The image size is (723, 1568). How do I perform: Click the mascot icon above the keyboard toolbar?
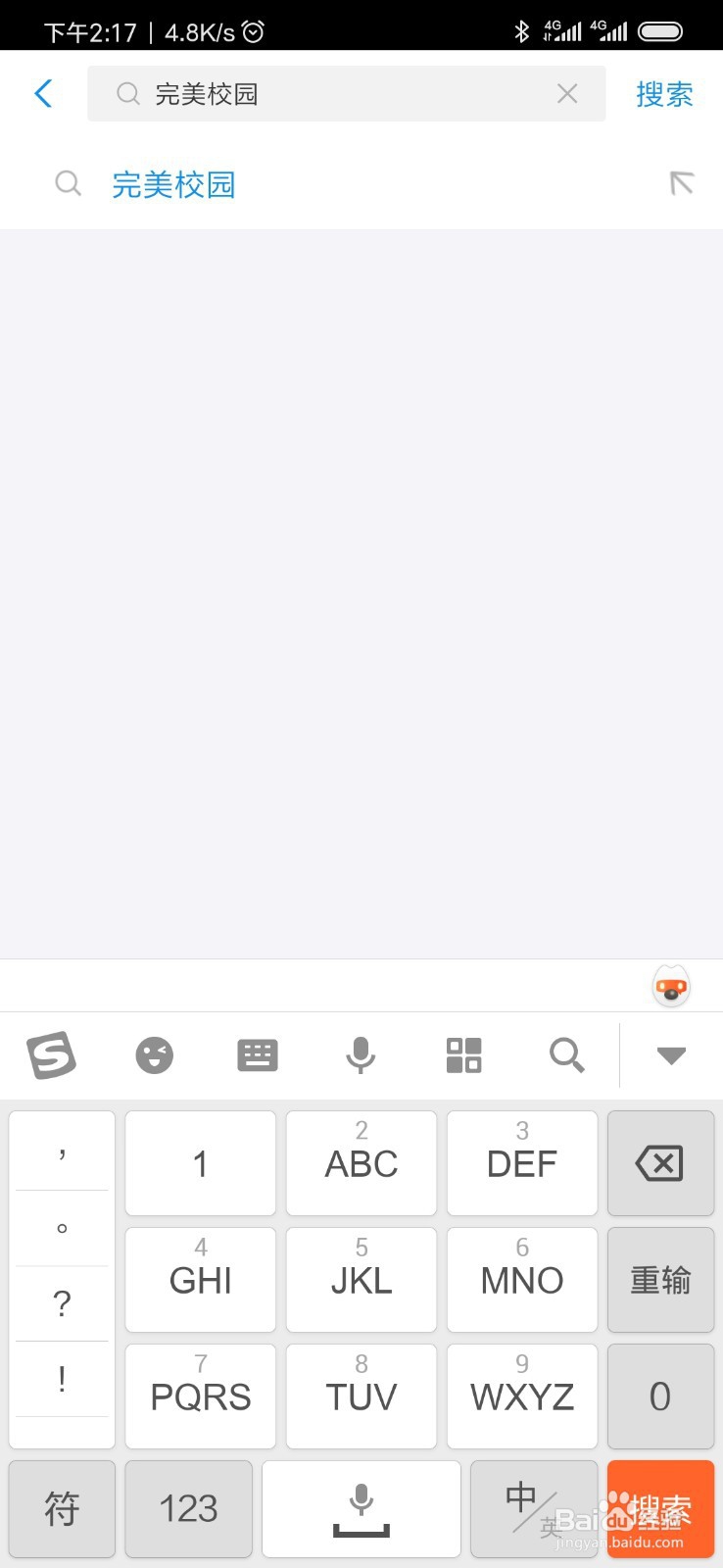[671, 986]
